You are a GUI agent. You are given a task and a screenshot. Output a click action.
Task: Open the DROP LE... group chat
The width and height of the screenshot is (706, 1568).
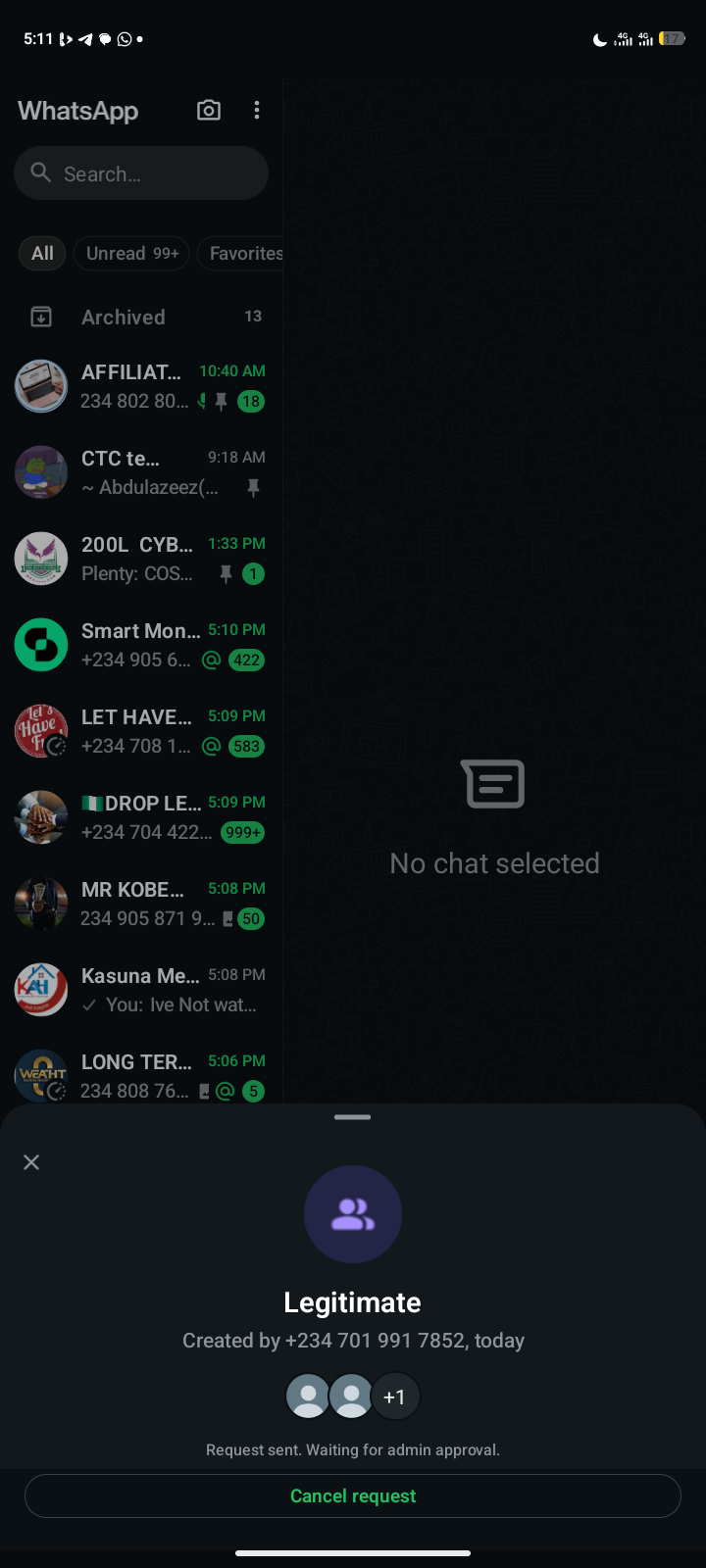tap(141, 817)
